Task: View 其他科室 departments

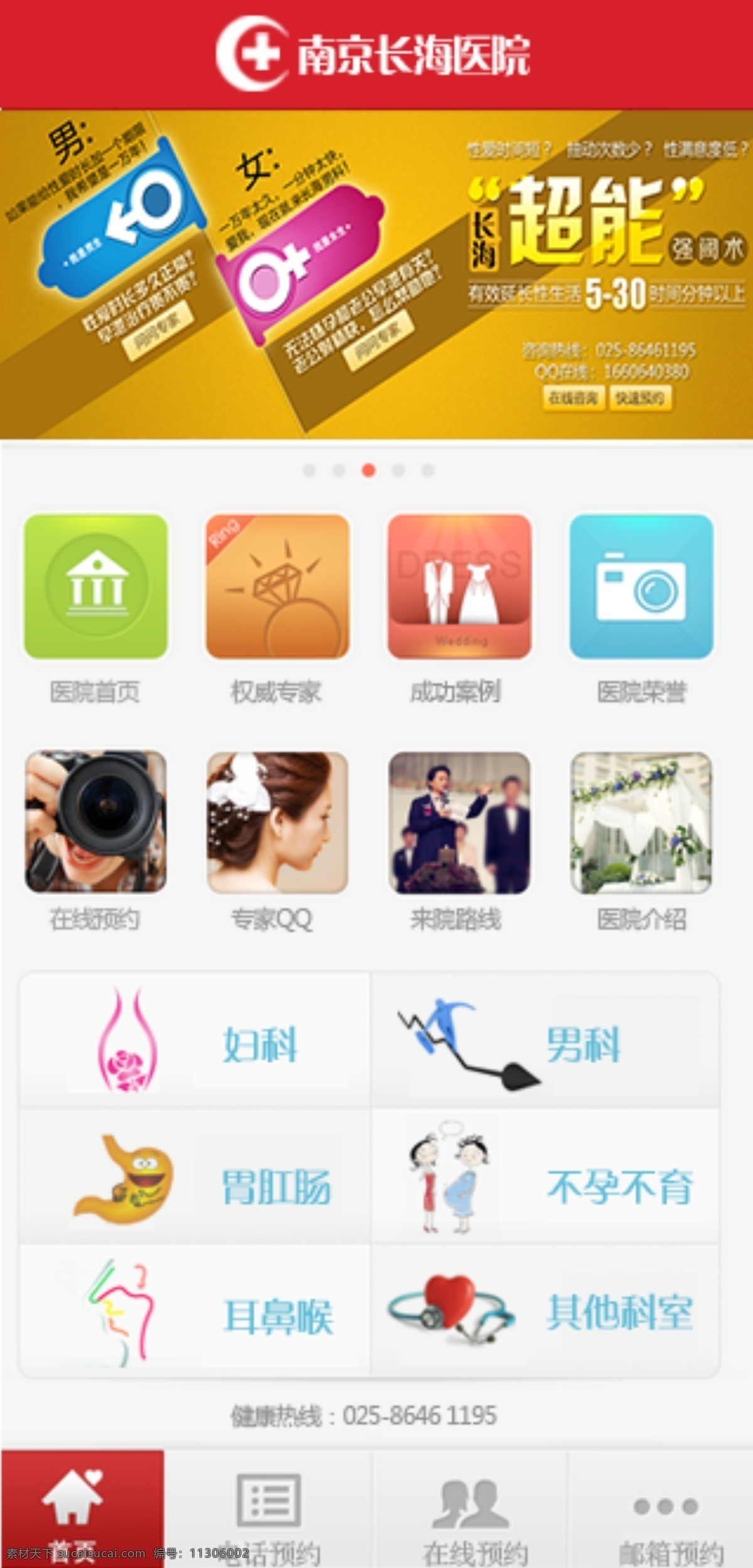Action: (545, 1311)
